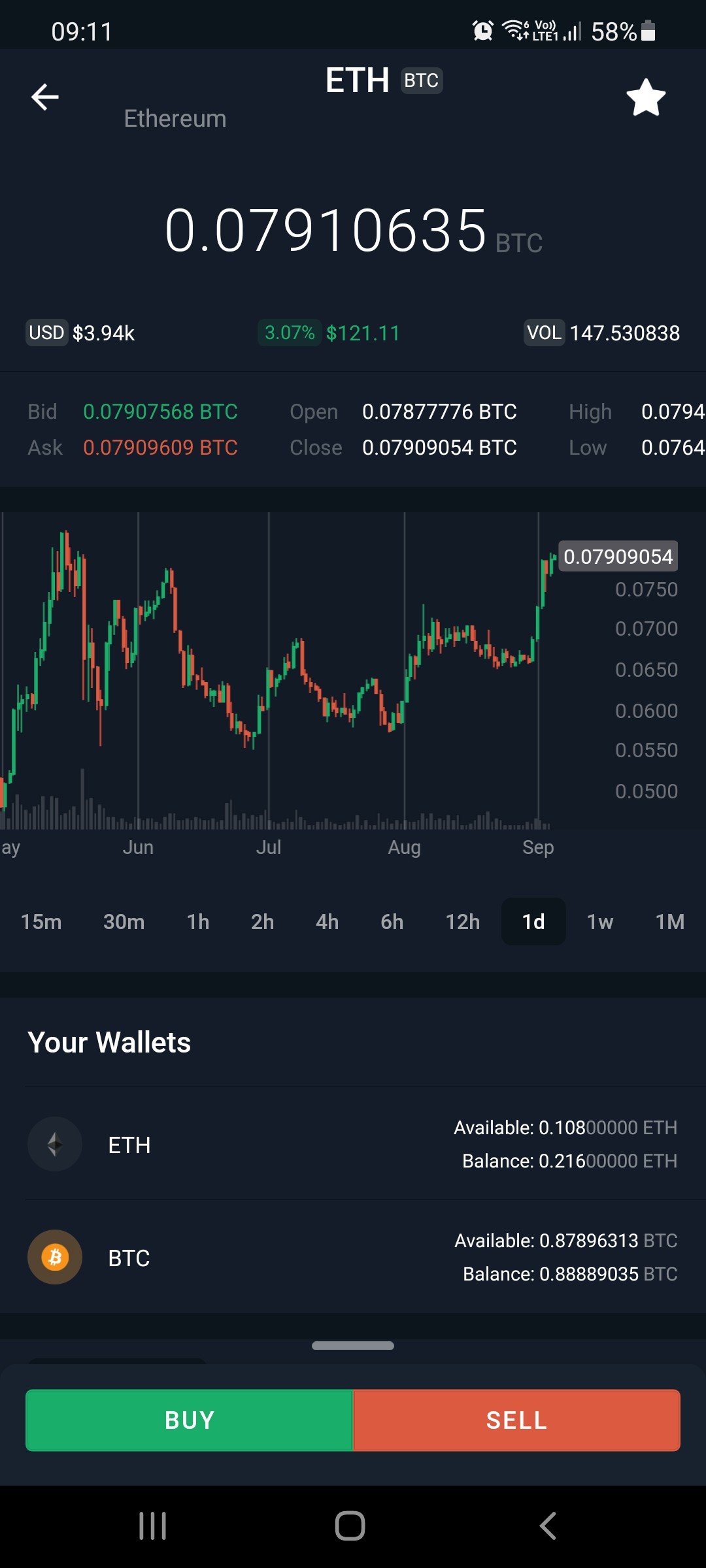Image resolution: width=706 pixels, height=1568 pixels.
Task: Switch chart to 15m interval
Action: pyautogui.click(x=41, y=921)
